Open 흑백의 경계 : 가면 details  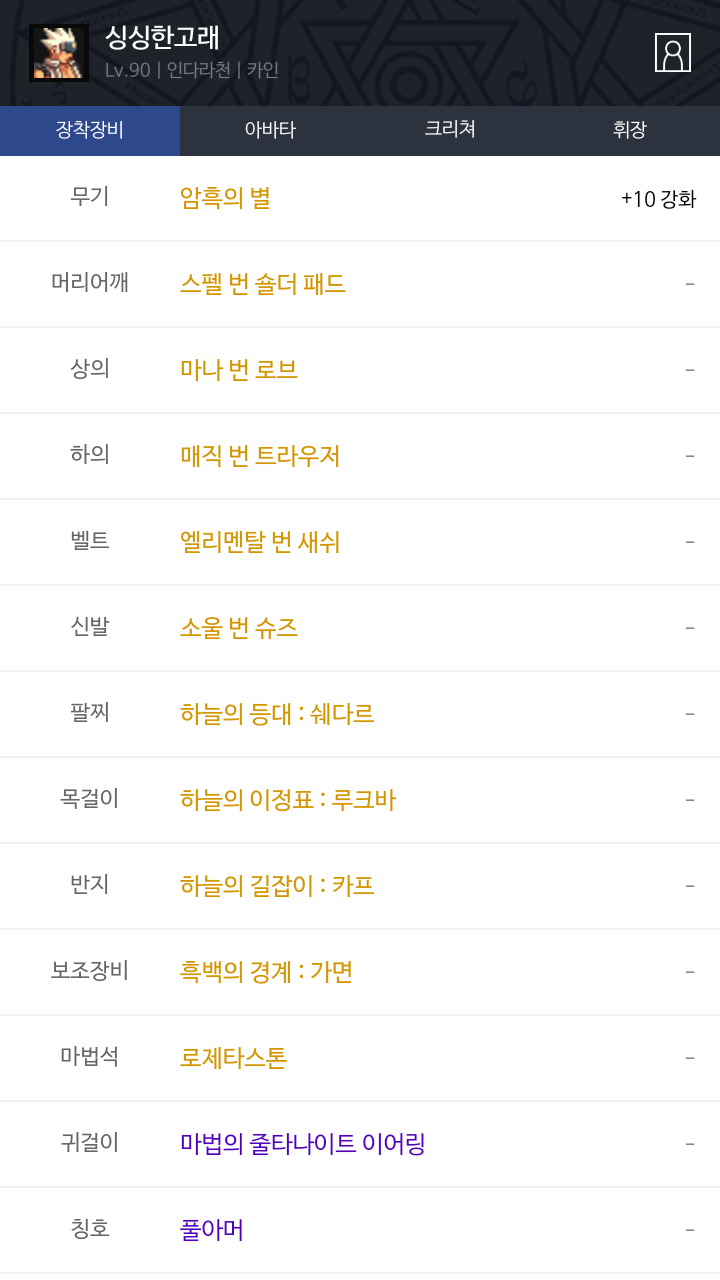[x=266, y=972]
